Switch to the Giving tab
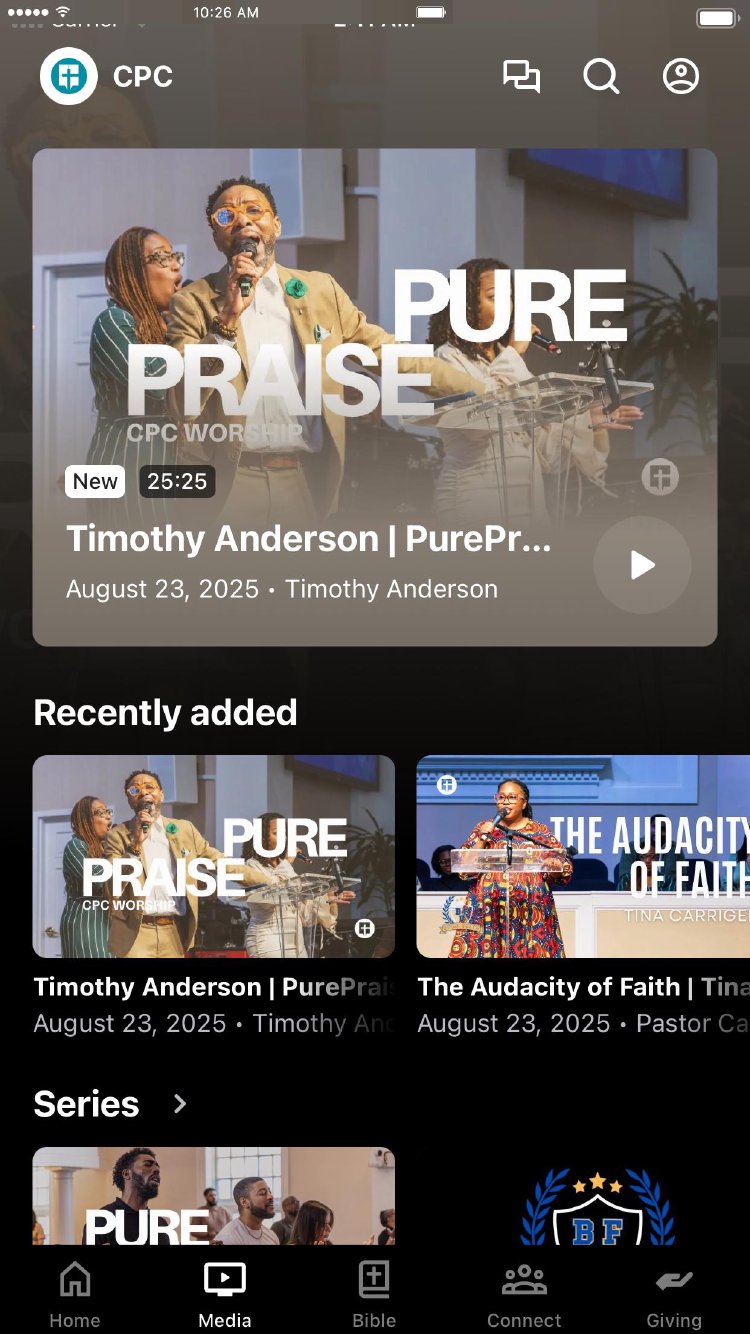This screenshot has height=1334, width=750. [x=674, y=1294]
